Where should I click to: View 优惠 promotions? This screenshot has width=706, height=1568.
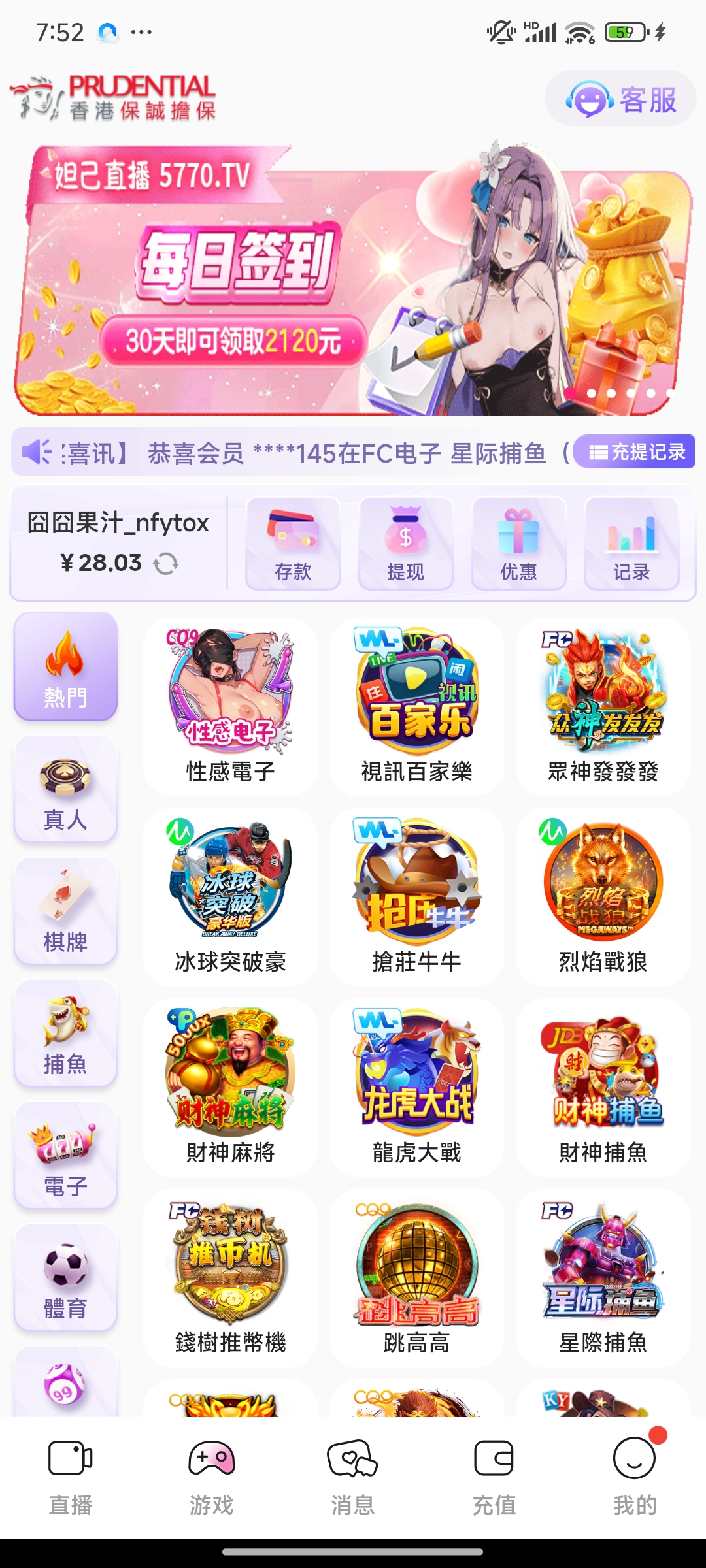click(x=518, y=544)
